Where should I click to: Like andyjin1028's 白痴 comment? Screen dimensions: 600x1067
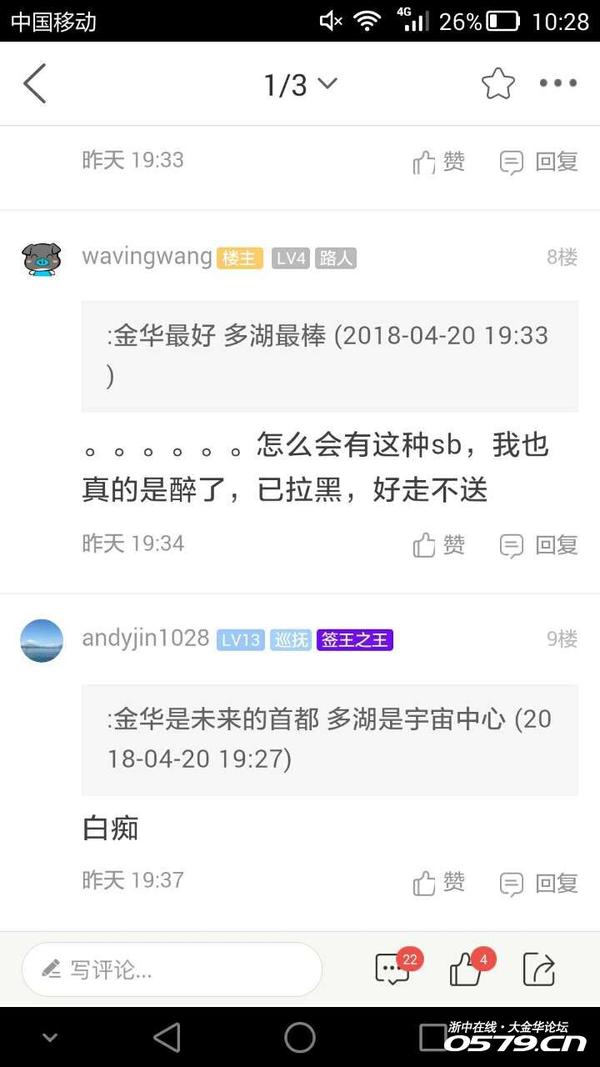click(439, 882)
